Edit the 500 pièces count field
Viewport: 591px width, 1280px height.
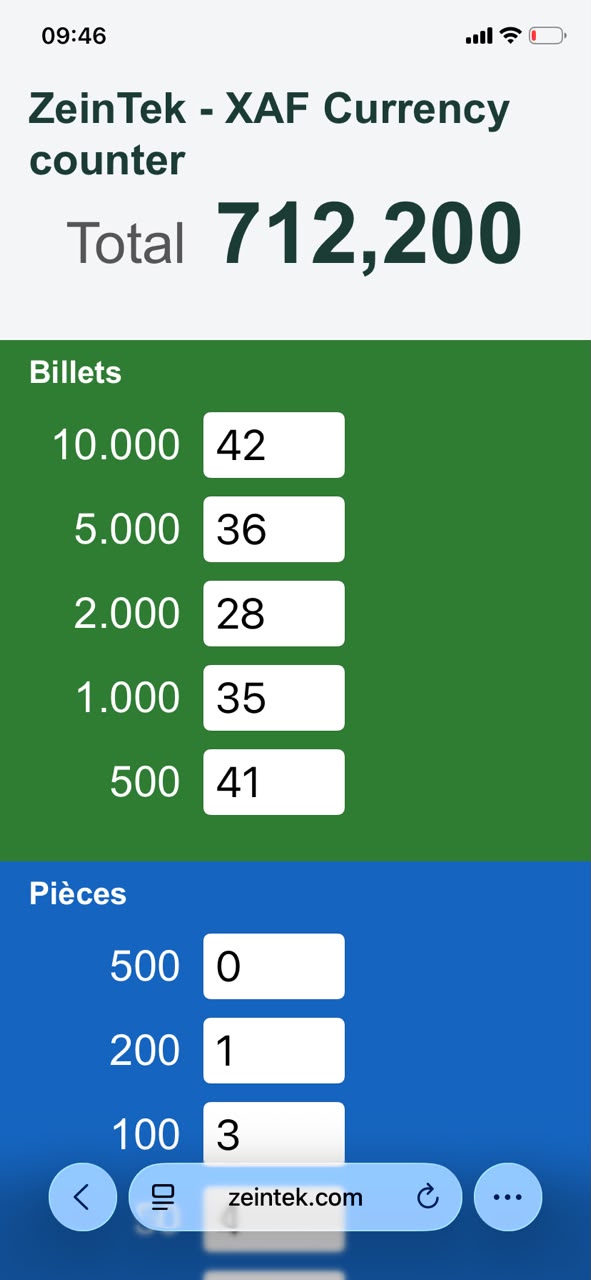pyautogui.click(x=274, y=966)
